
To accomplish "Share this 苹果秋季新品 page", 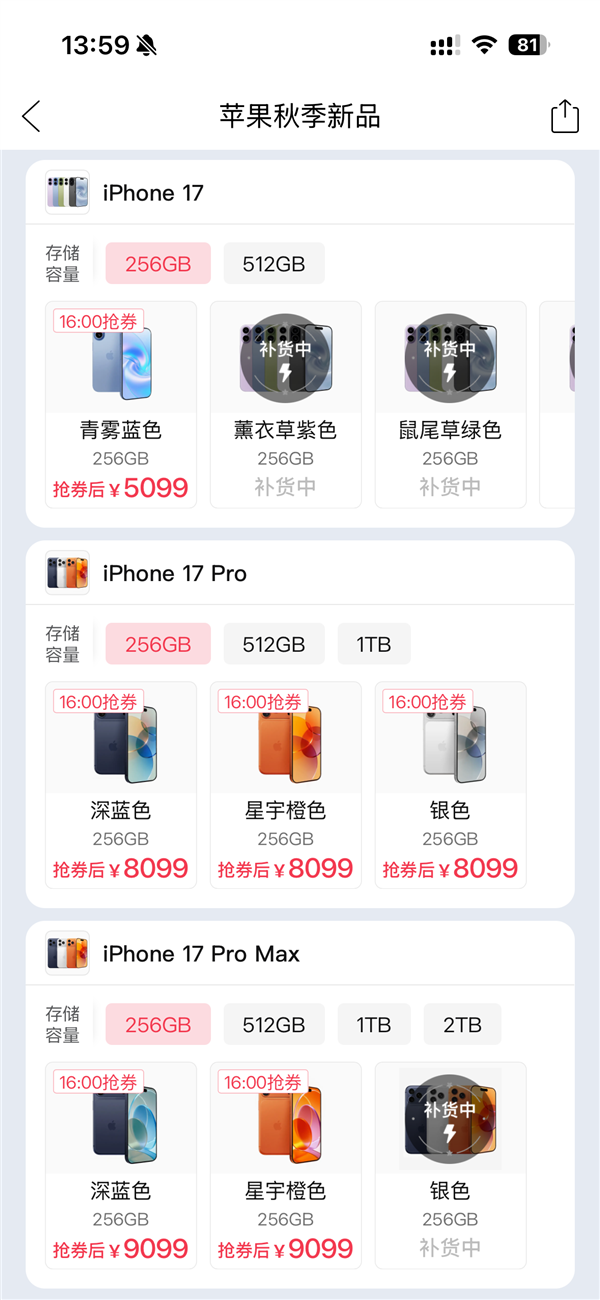I will 565,116.
